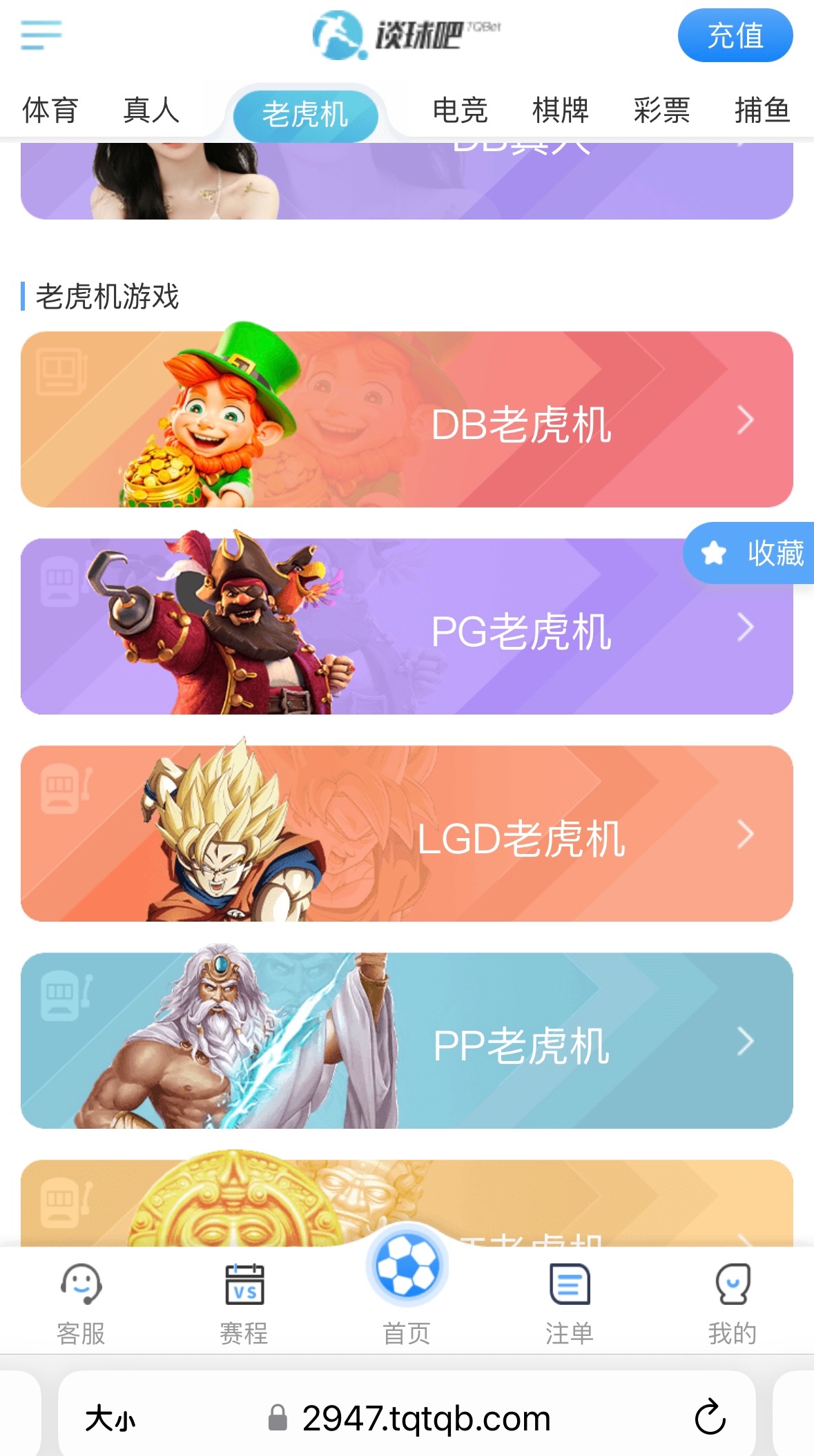This screenshot has height=1456, width=814.
Task: Tap the 充值 recharge button
Action: tap(735, 36)
